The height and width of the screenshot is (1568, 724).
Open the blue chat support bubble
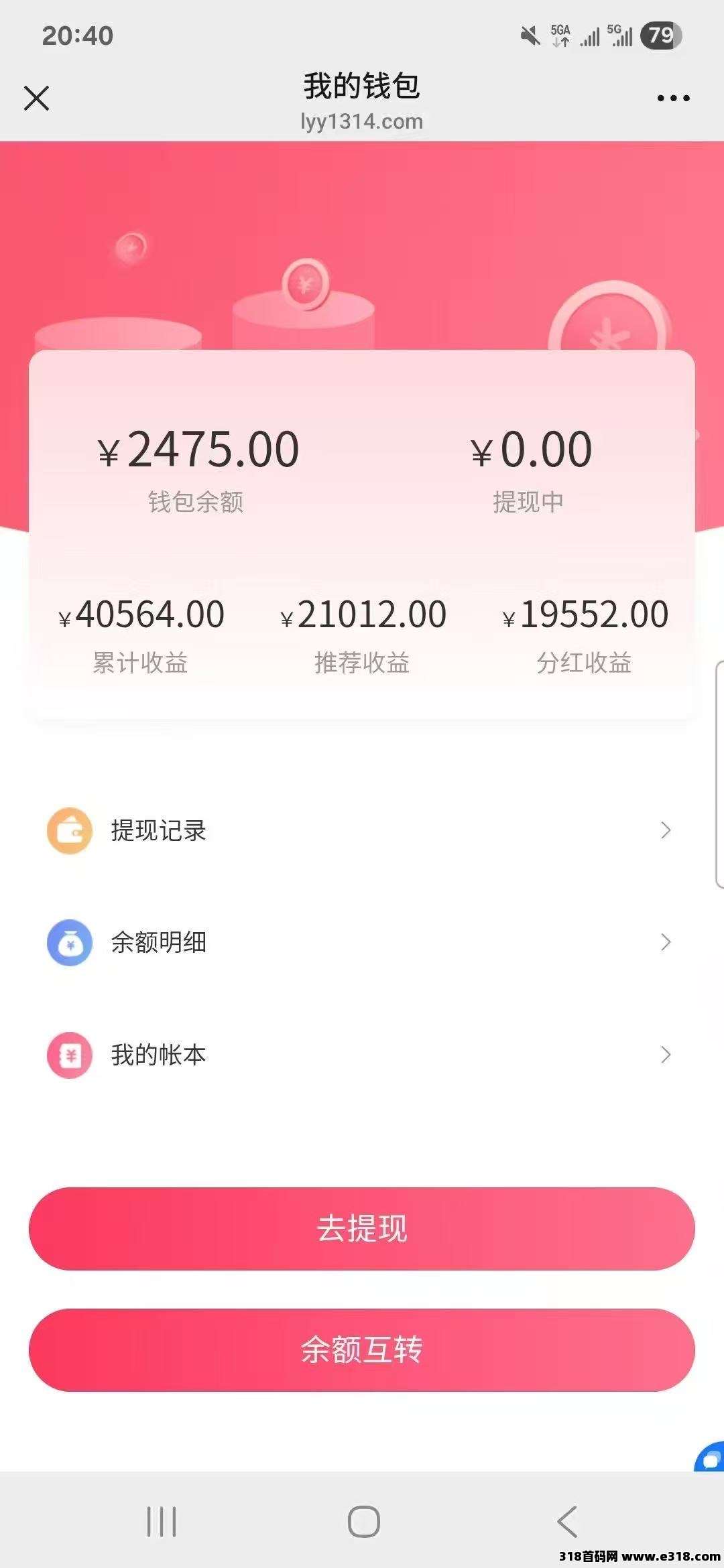pyautogui.click(x=711, y=1459)
